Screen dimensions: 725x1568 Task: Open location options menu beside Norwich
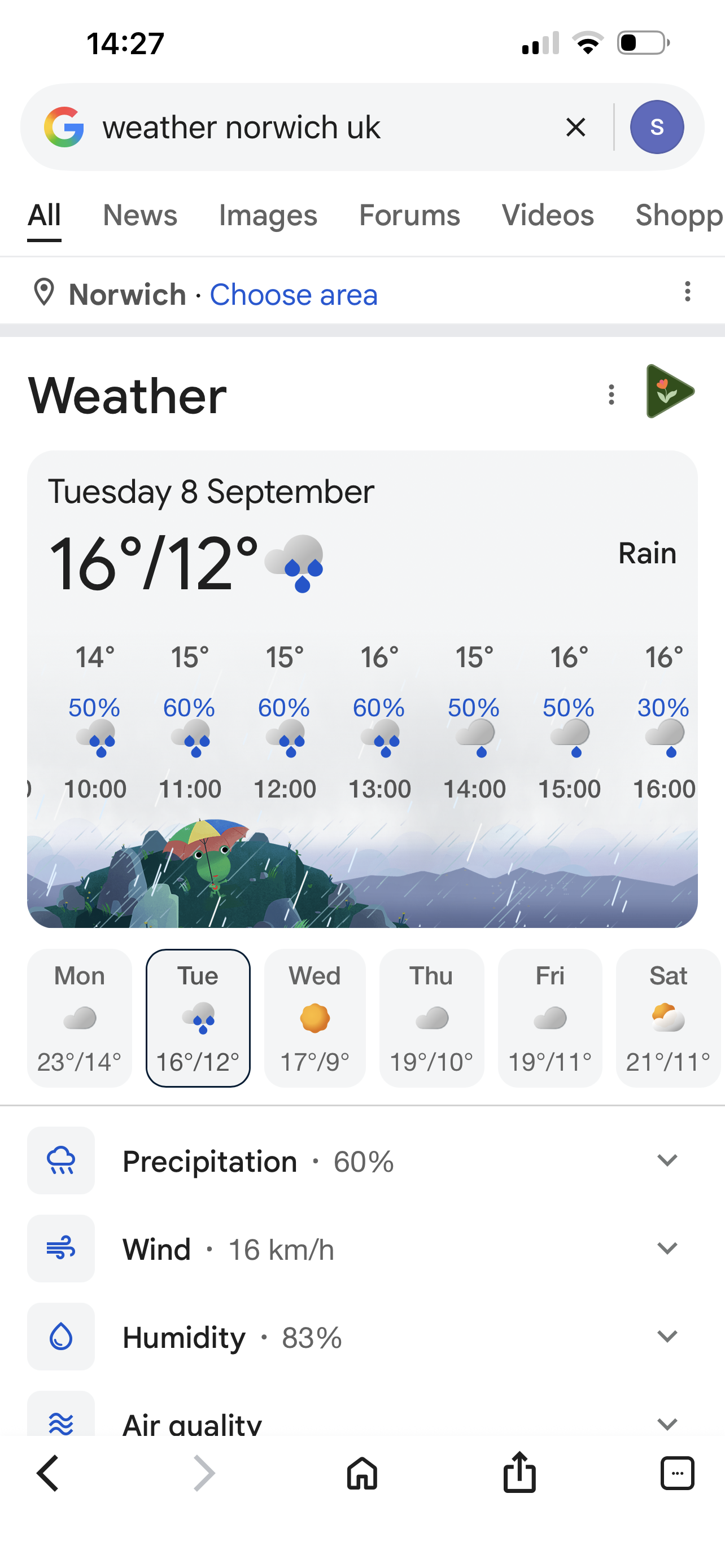coord(687,291)
